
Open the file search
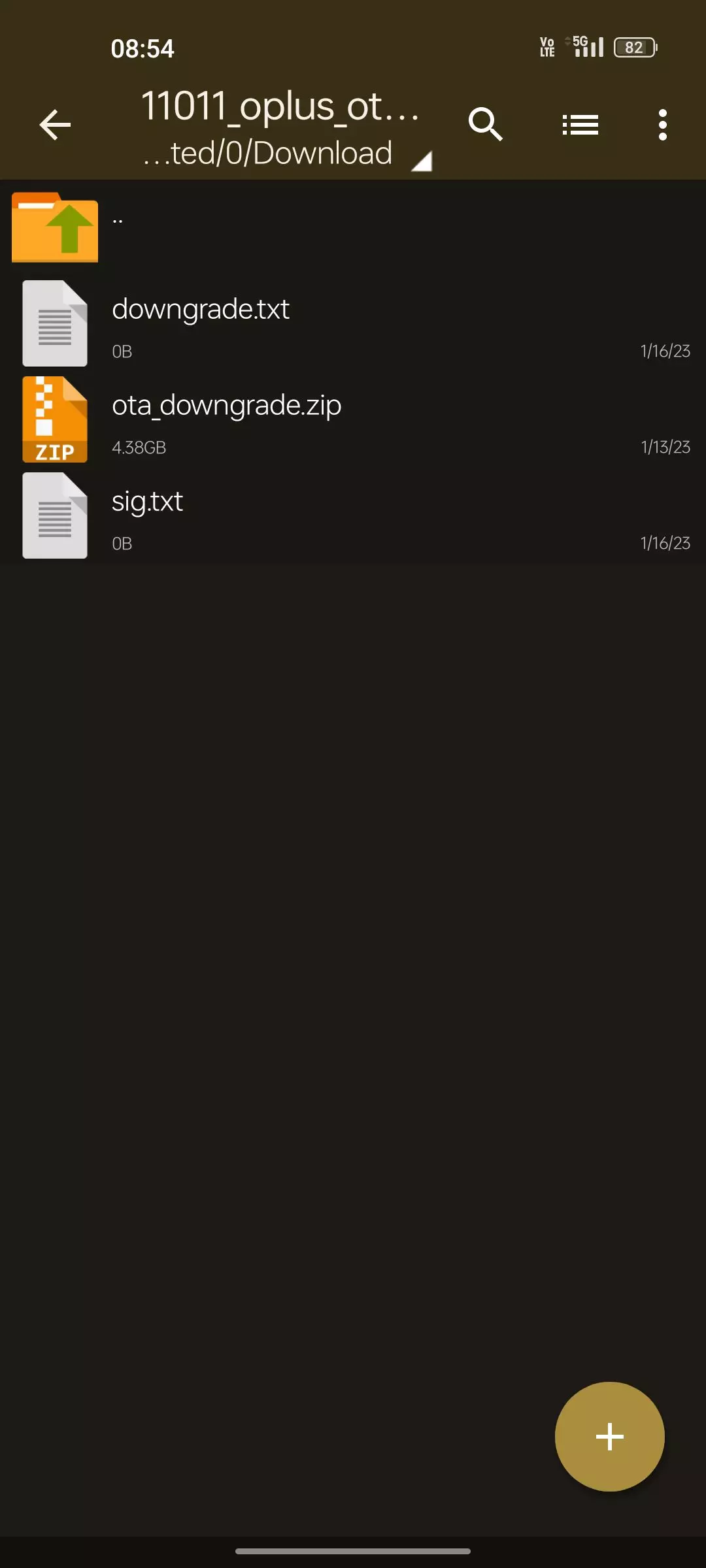click(485, 124)
